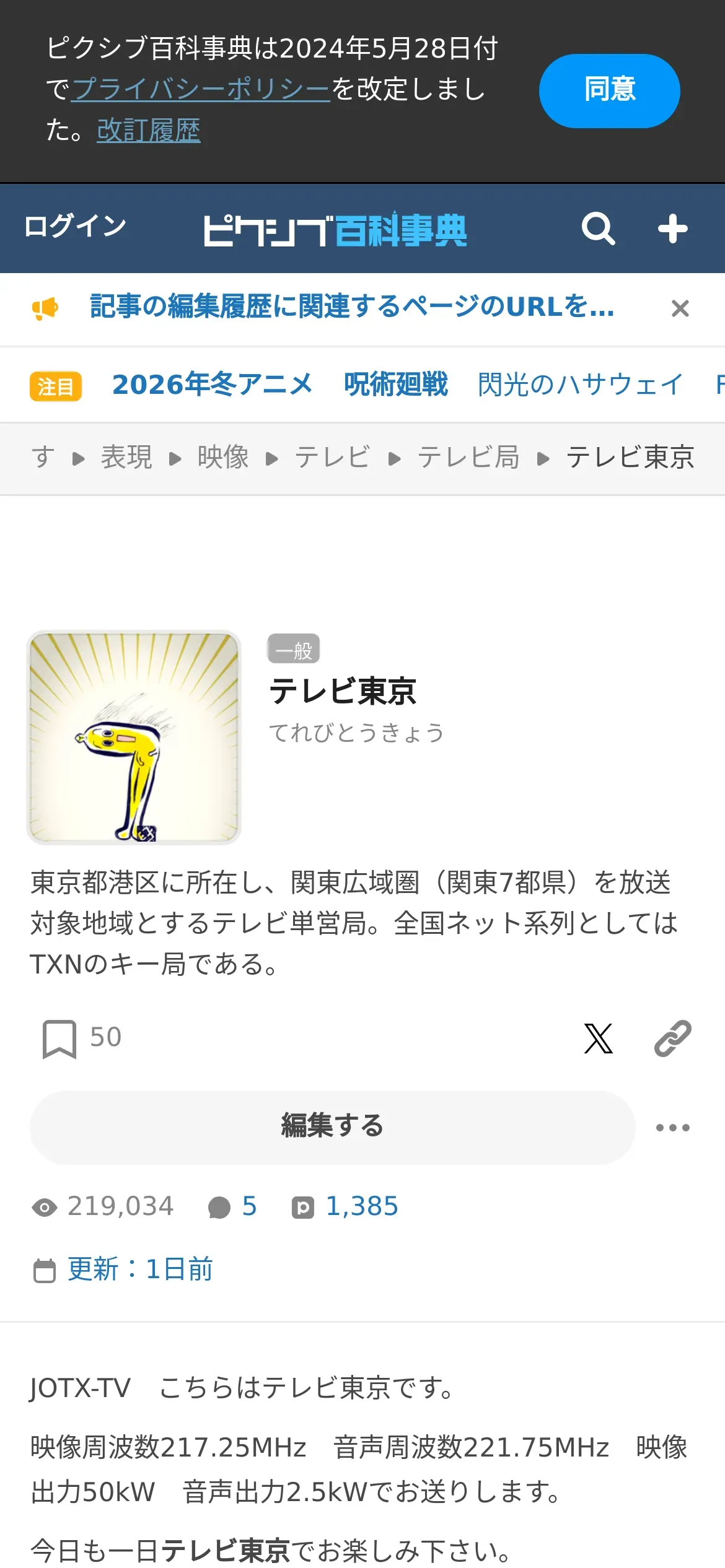Go to the 映像 breadcrumb
The image size is (725, 1568).
tap(223, 458)
